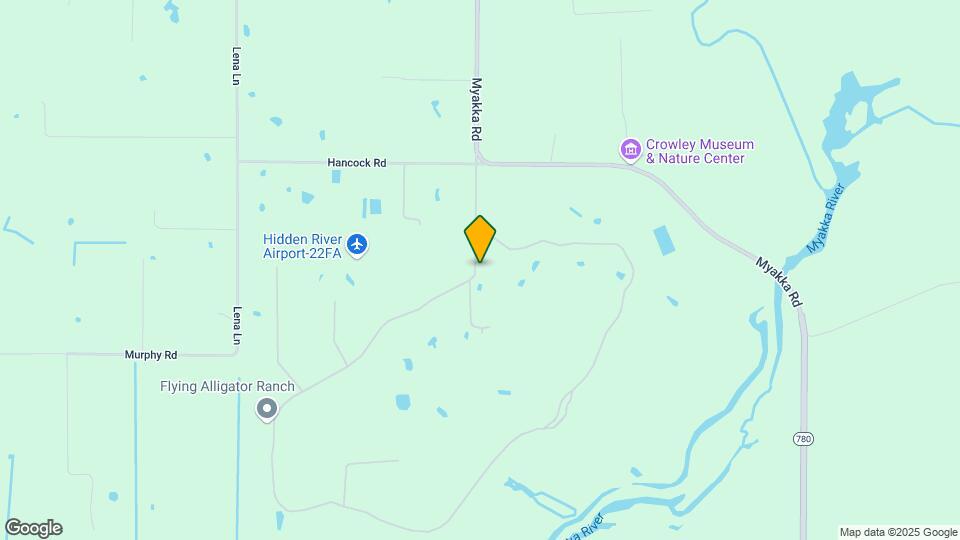
Task: Tap the orange location marker
Action: click(x=480, y=239)
